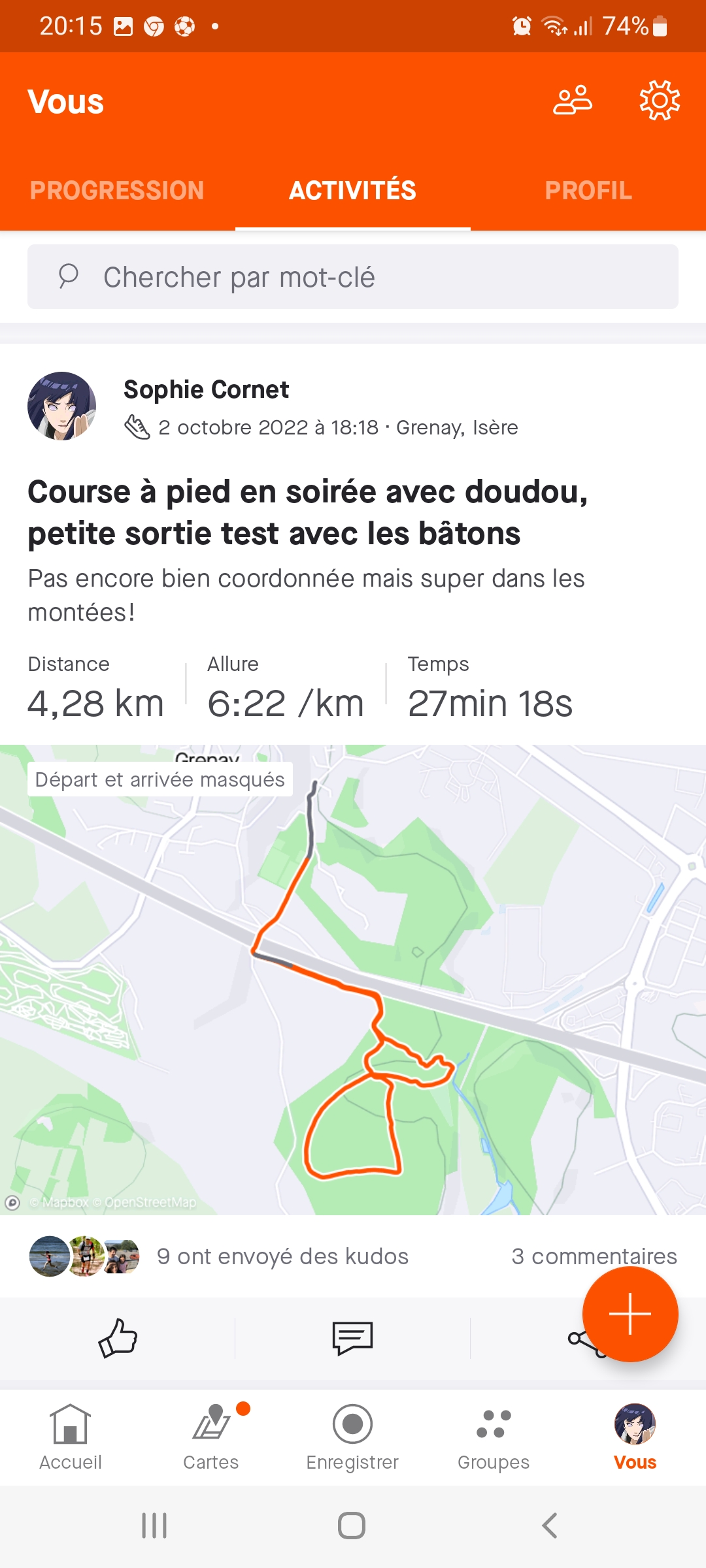Viewport: 706px width, 1568px height.
Task: Tap the keyword search field
Action: coord(353,277)
